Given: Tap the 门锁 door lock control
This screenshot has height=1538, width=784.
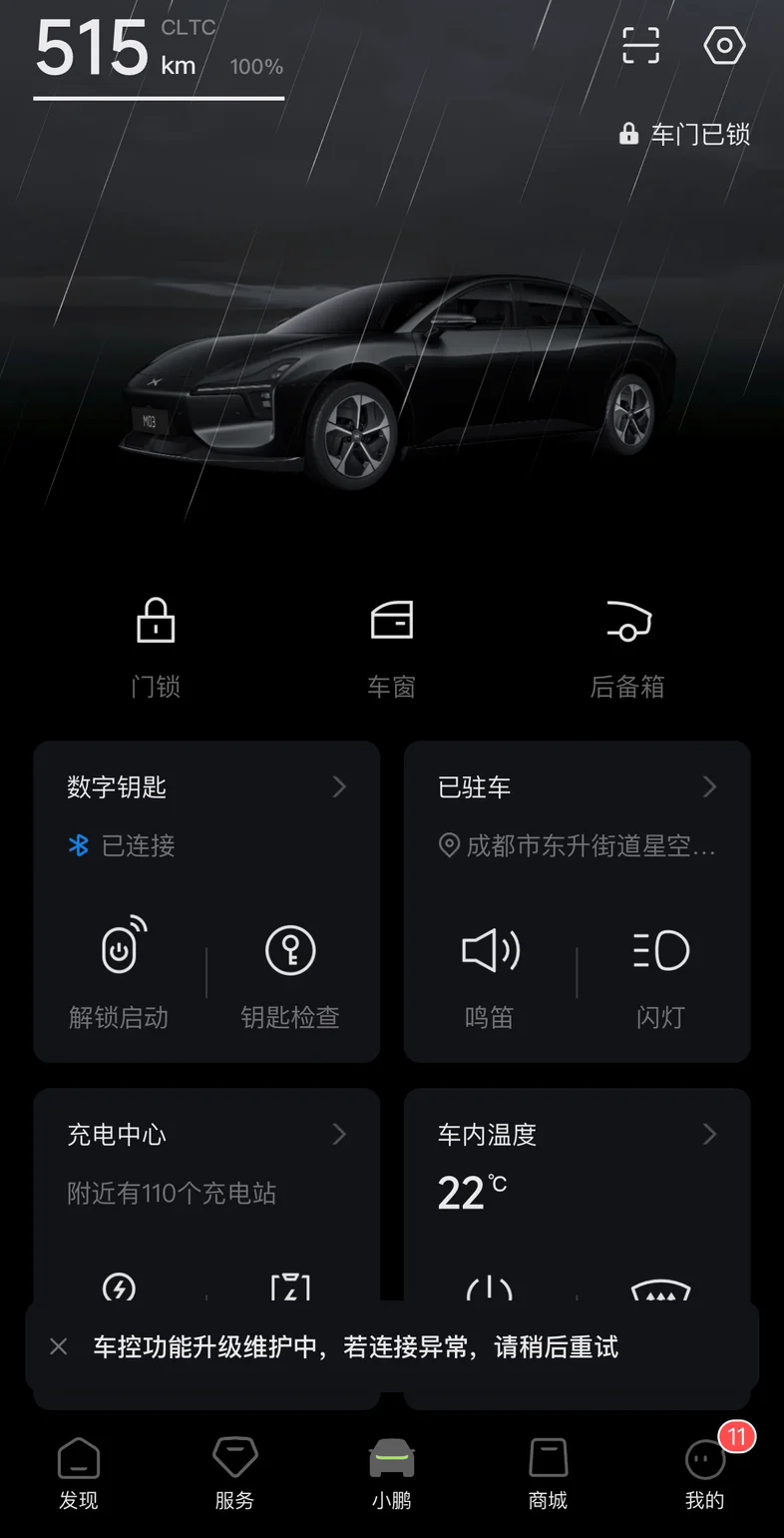Looking at the screenshot, I should pos(156,649).
